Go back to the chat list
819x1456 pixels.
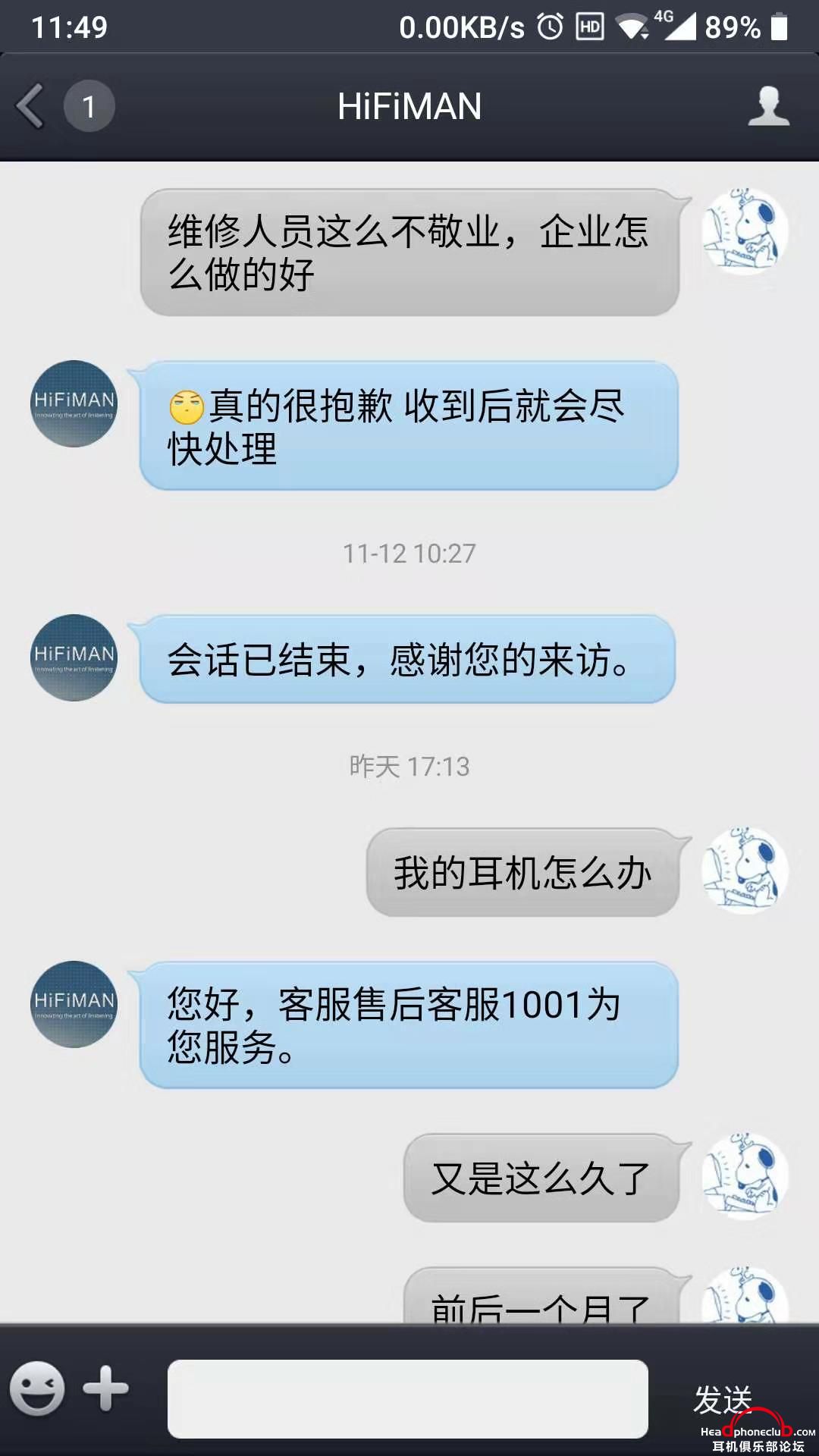point(32,106)
